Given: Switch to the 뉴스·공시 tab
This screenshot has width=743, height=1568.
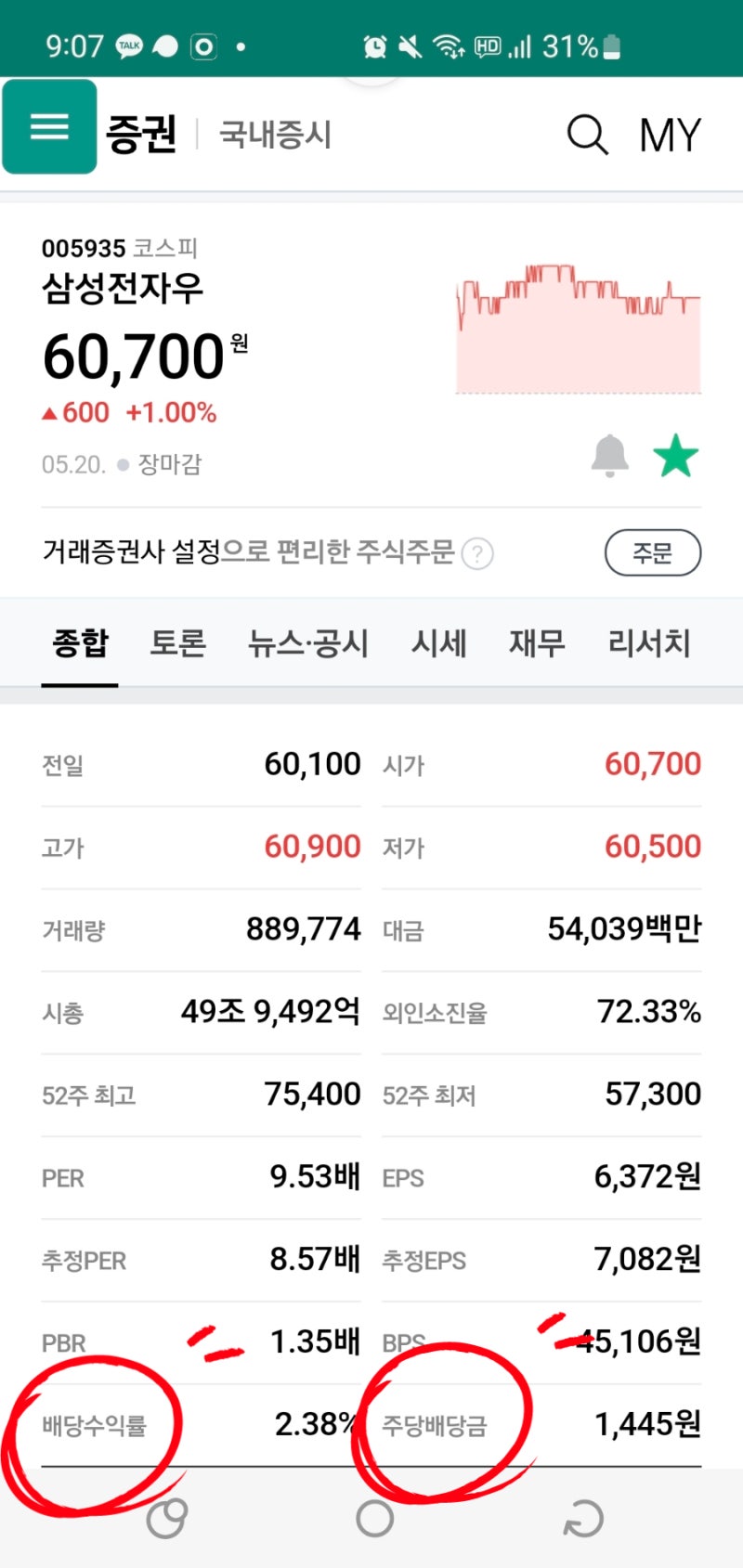Looking at the screenshot, I should [x=307, y=643].
